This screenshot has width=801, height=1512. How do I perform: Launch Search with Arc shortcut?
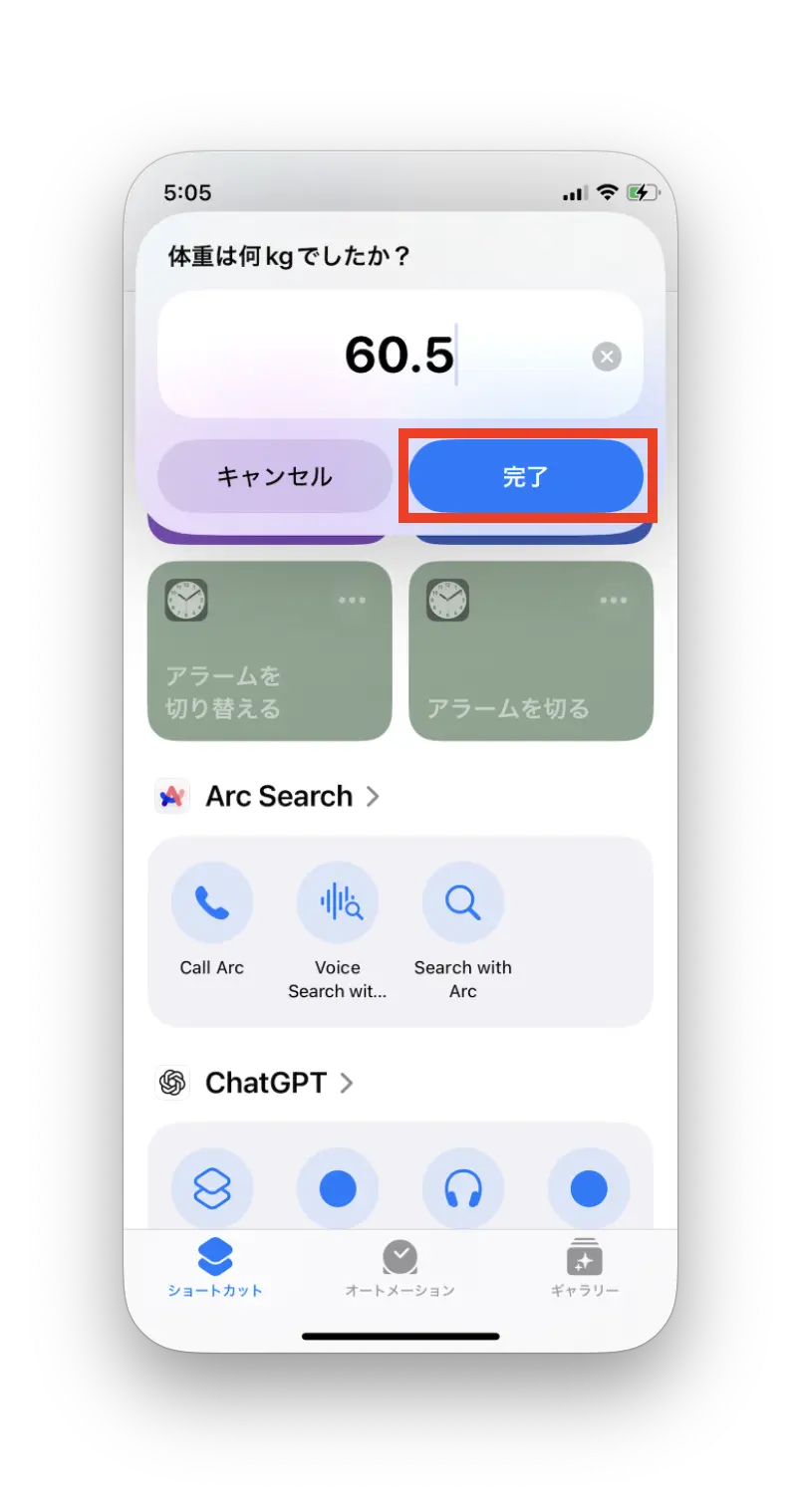click(462, 902)
